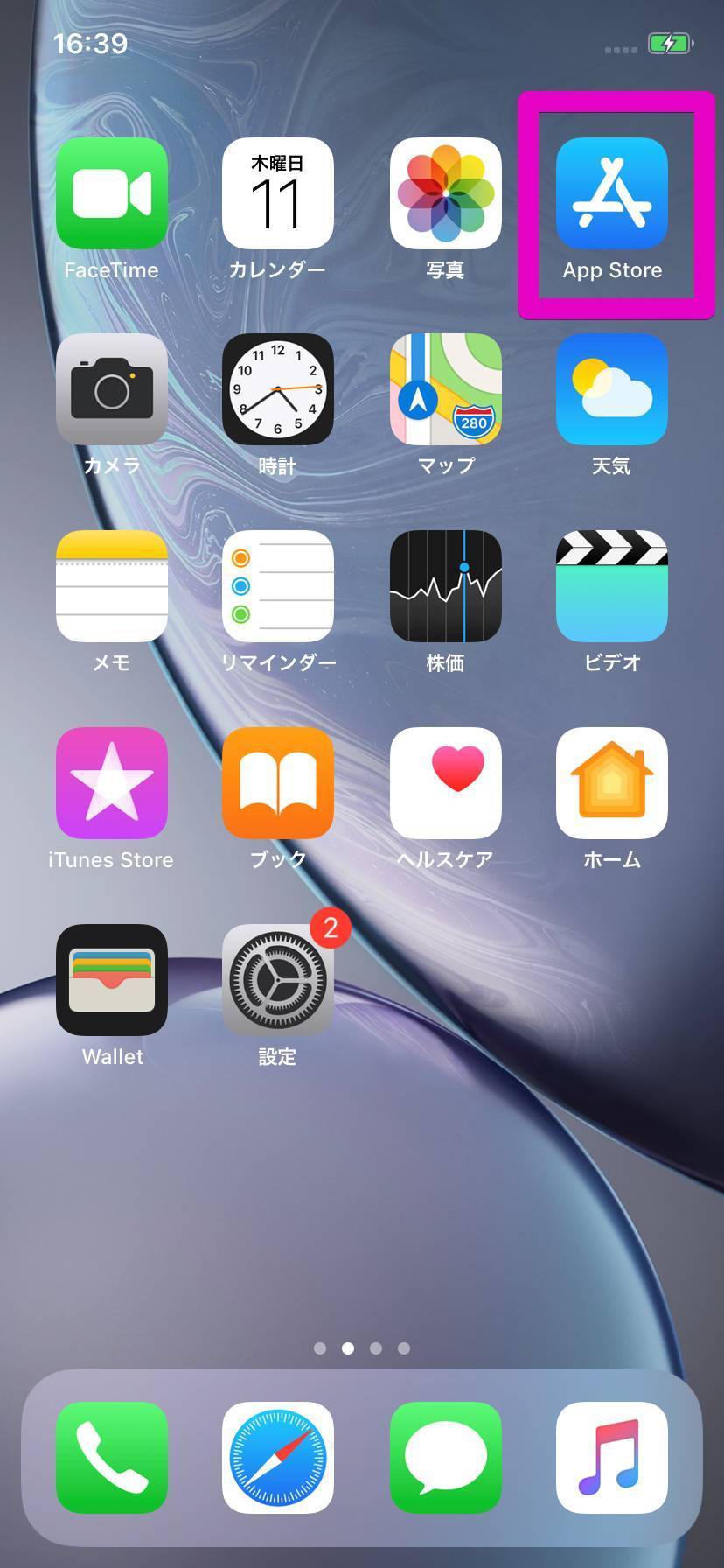Open the App Store app
The width and height of the screenshot is (724, 1568).
611,193
